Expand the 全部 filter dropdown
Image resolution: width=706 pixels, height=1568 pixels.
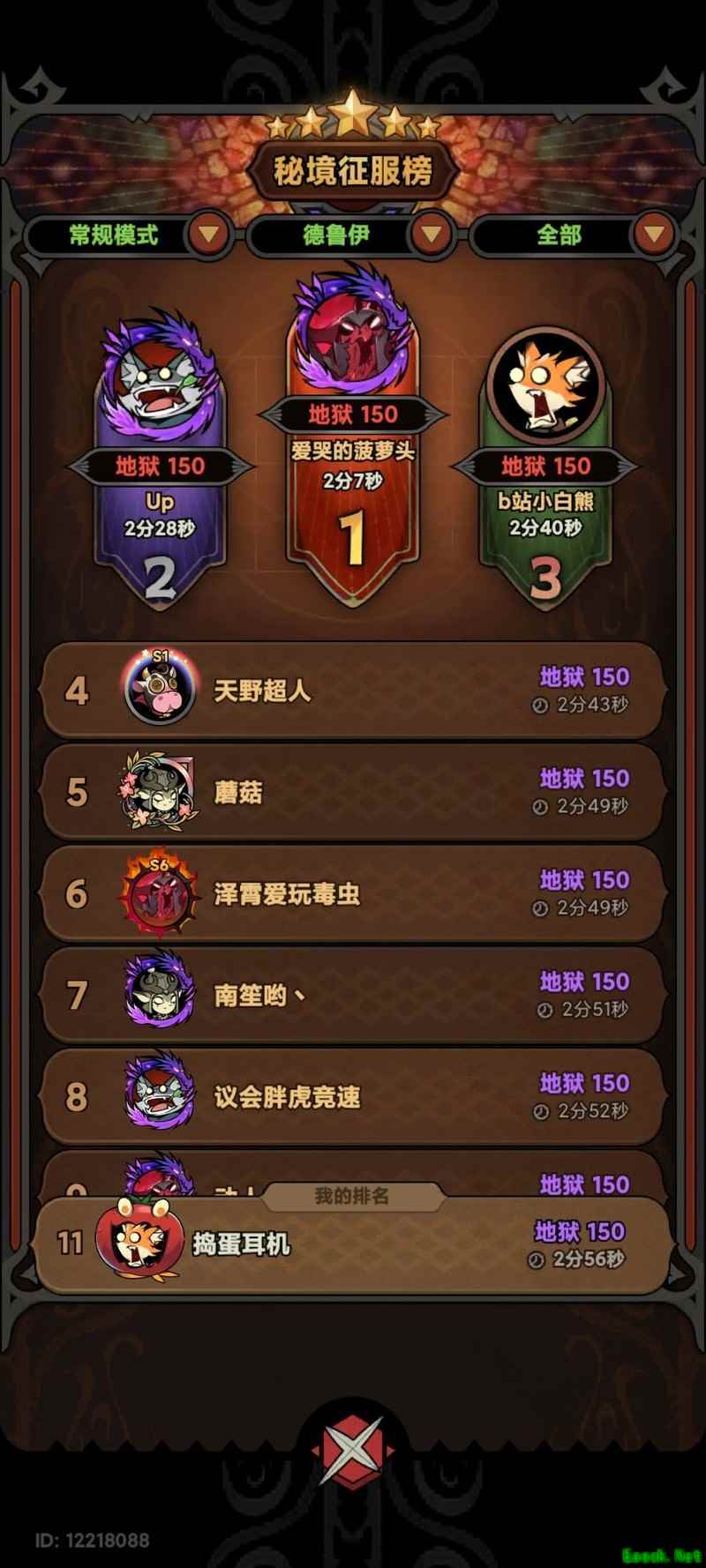pyautogui.click(x=653, y=235)
